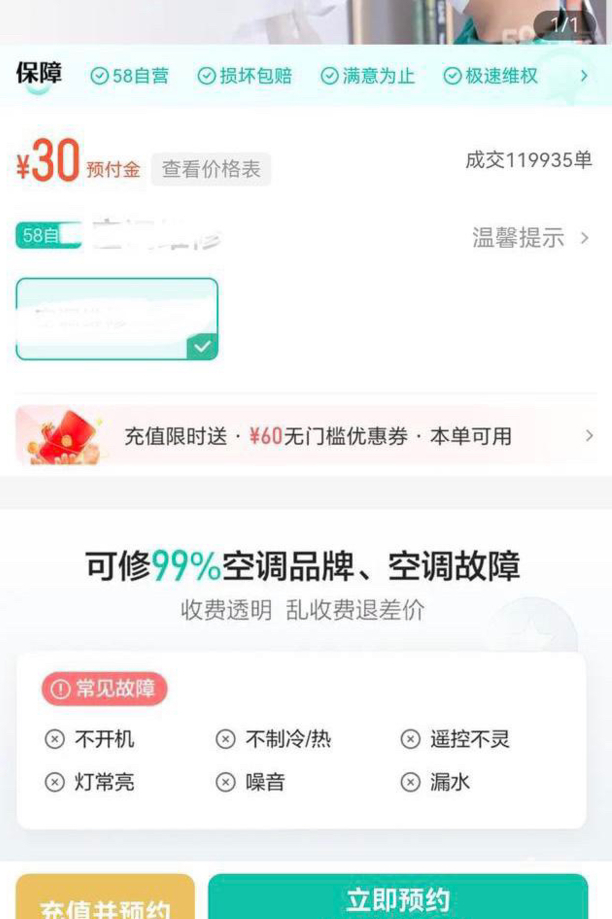Open 查看价格表 price list
Screen dimensions: 612x919
click(211, 170)
